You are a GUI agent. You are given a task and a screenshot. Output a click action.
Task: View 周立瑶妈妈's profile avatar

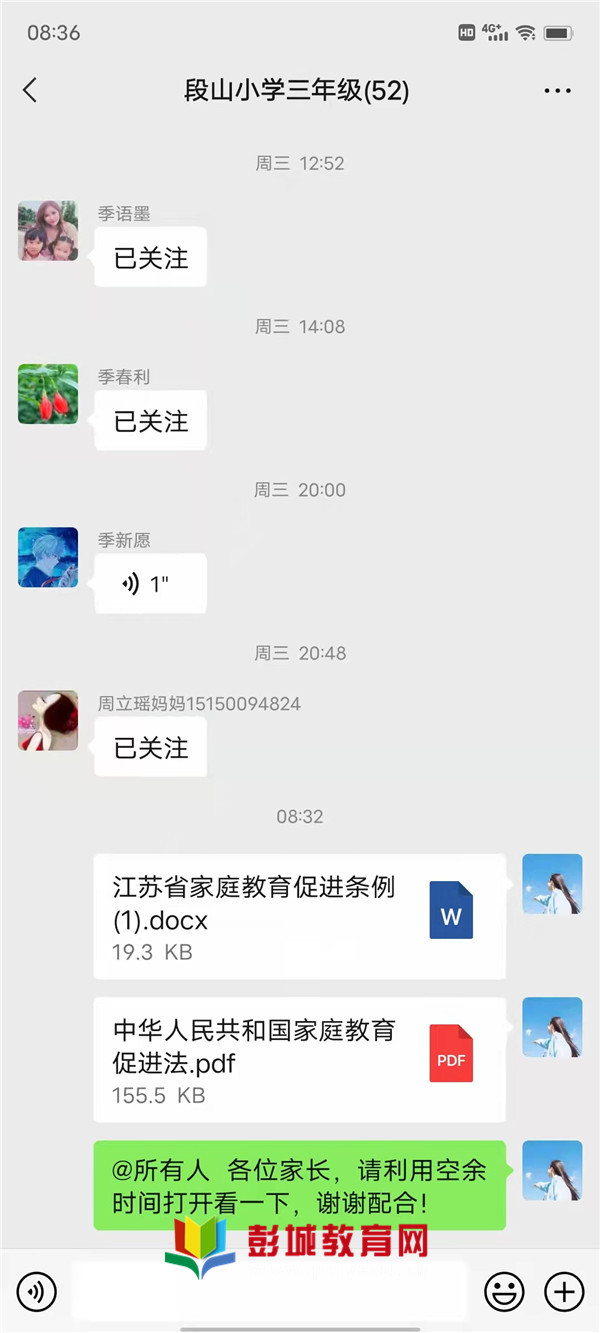(48, 720)
